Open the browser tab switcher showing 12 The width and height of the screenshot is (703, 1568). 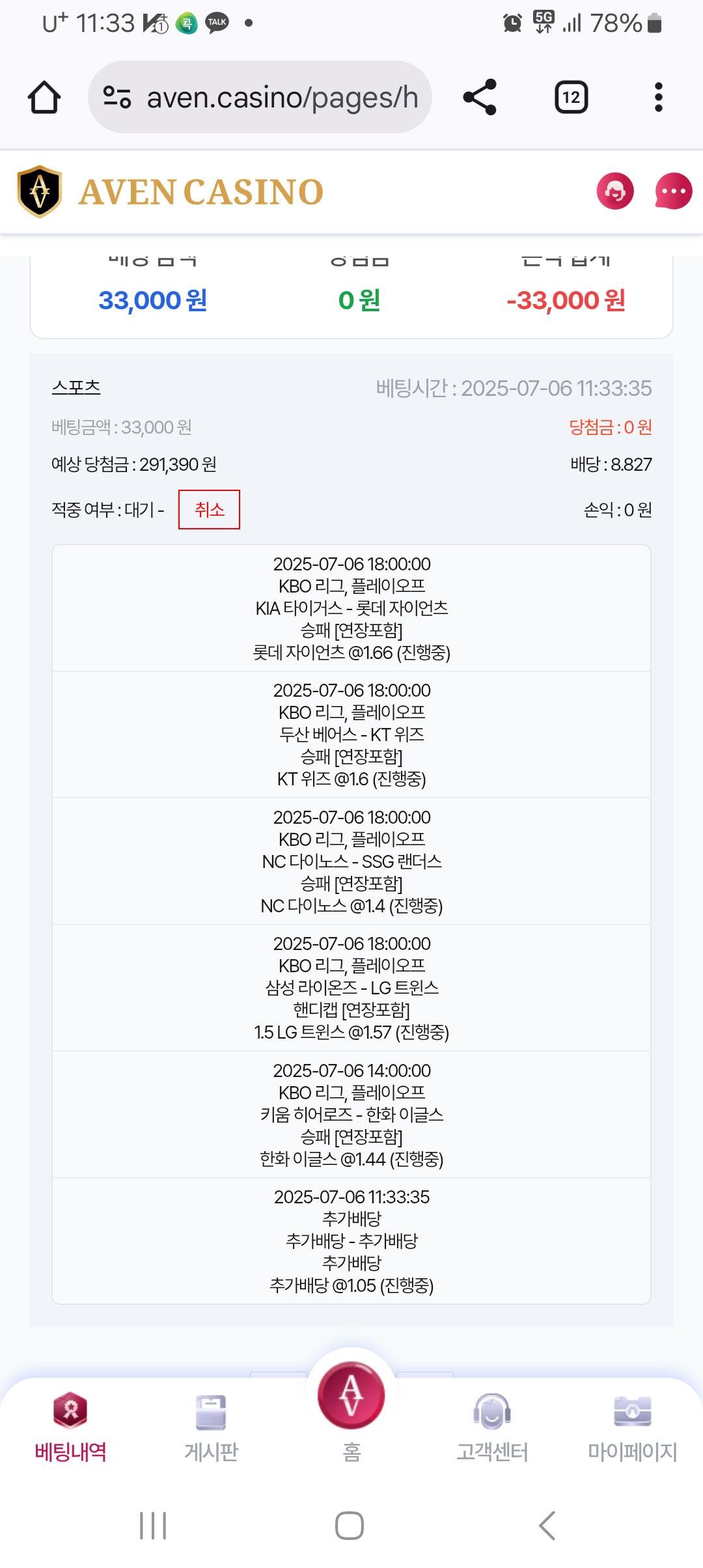pyautogui.click(x=571, y=98)
